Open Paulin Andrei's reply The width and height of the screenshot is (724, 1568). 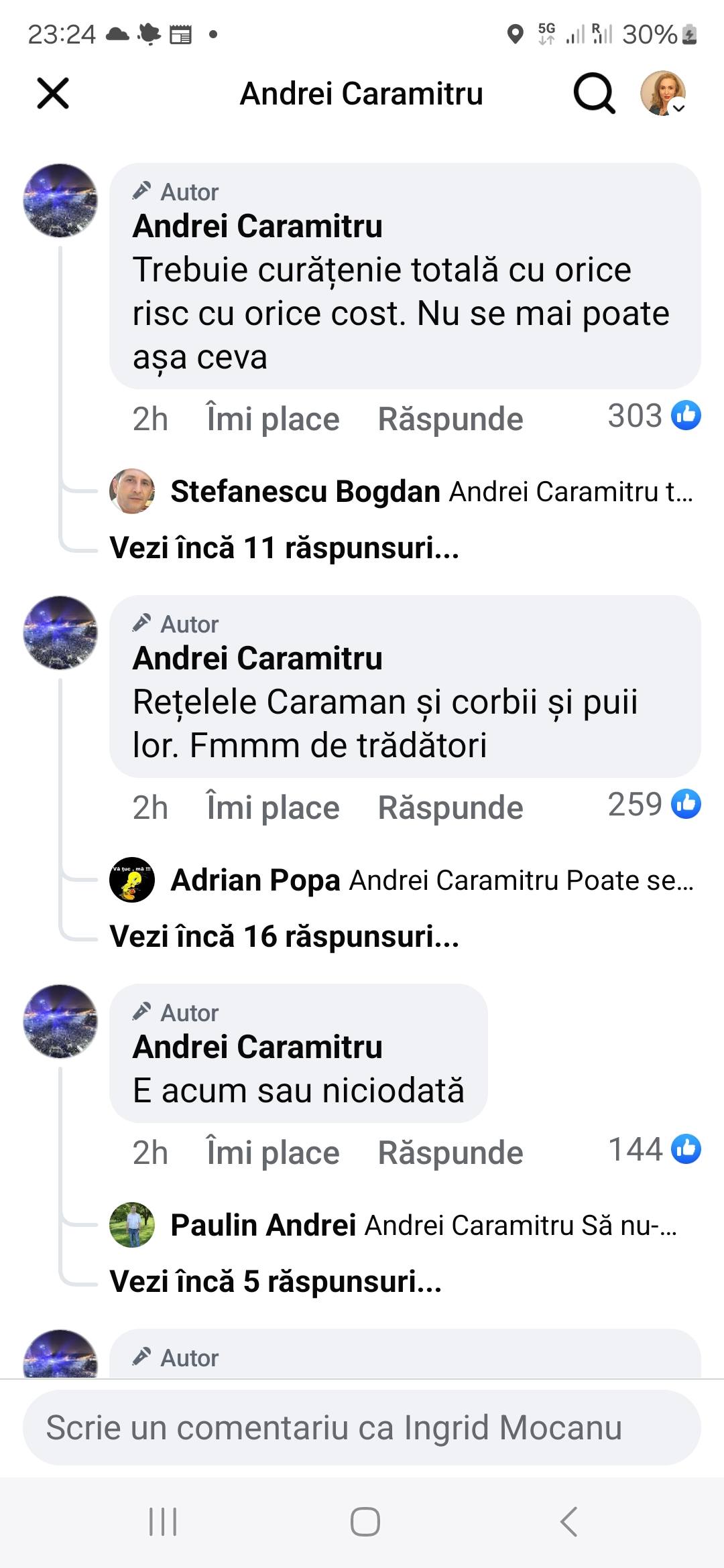[422, 1226]
